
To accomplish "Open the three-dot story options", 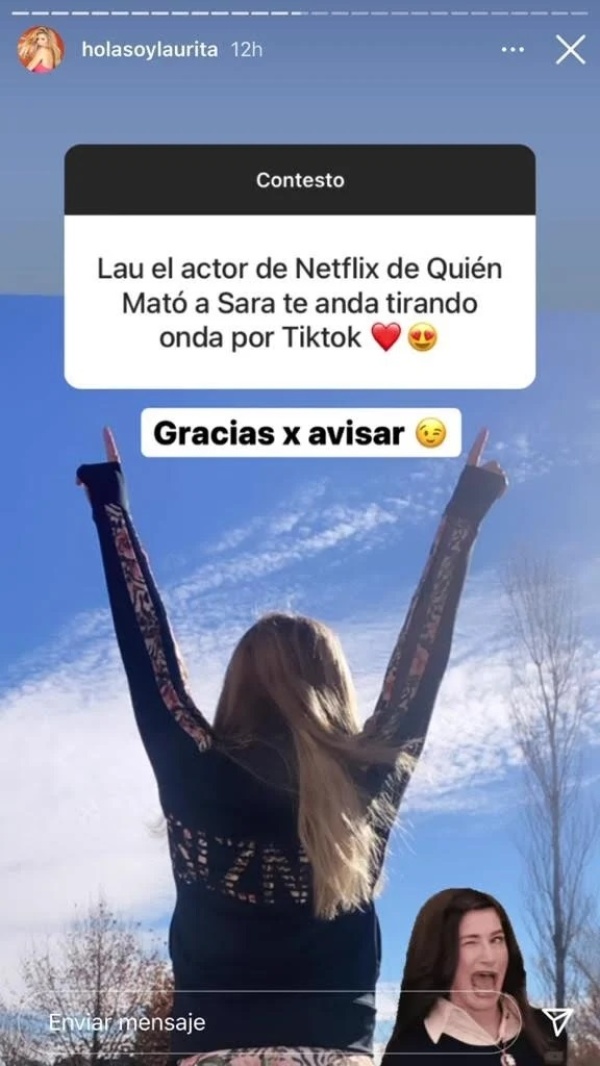I will pos(513,50).
